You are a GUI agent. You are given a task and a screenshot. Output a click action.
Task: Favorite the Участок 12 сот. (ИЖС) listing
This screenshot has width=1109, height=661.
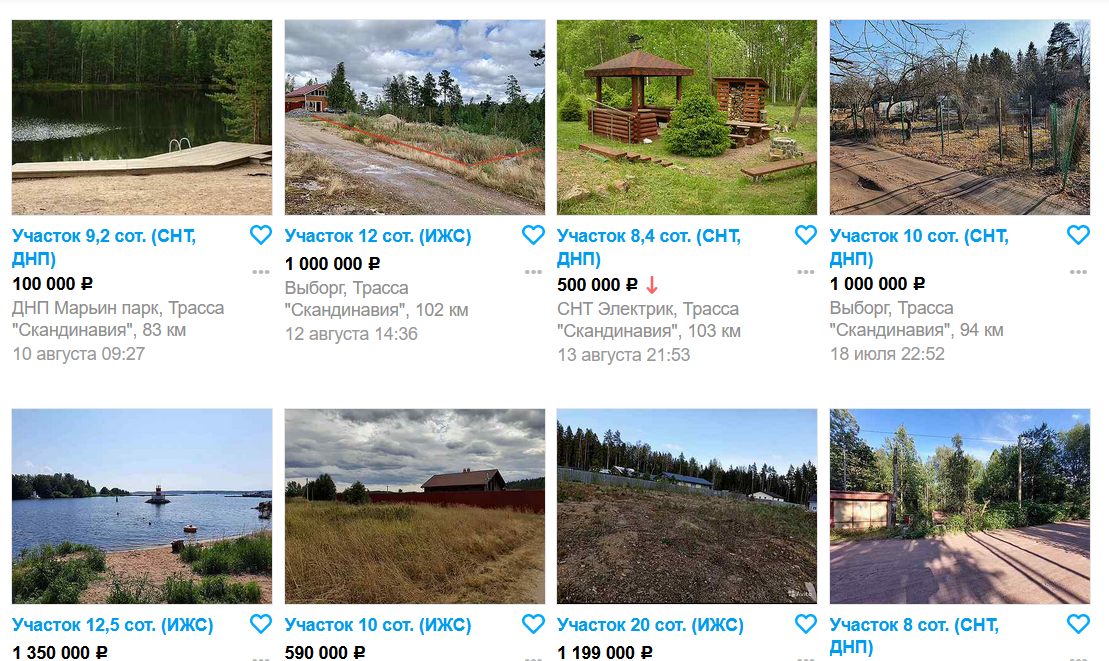pos(533,235)
